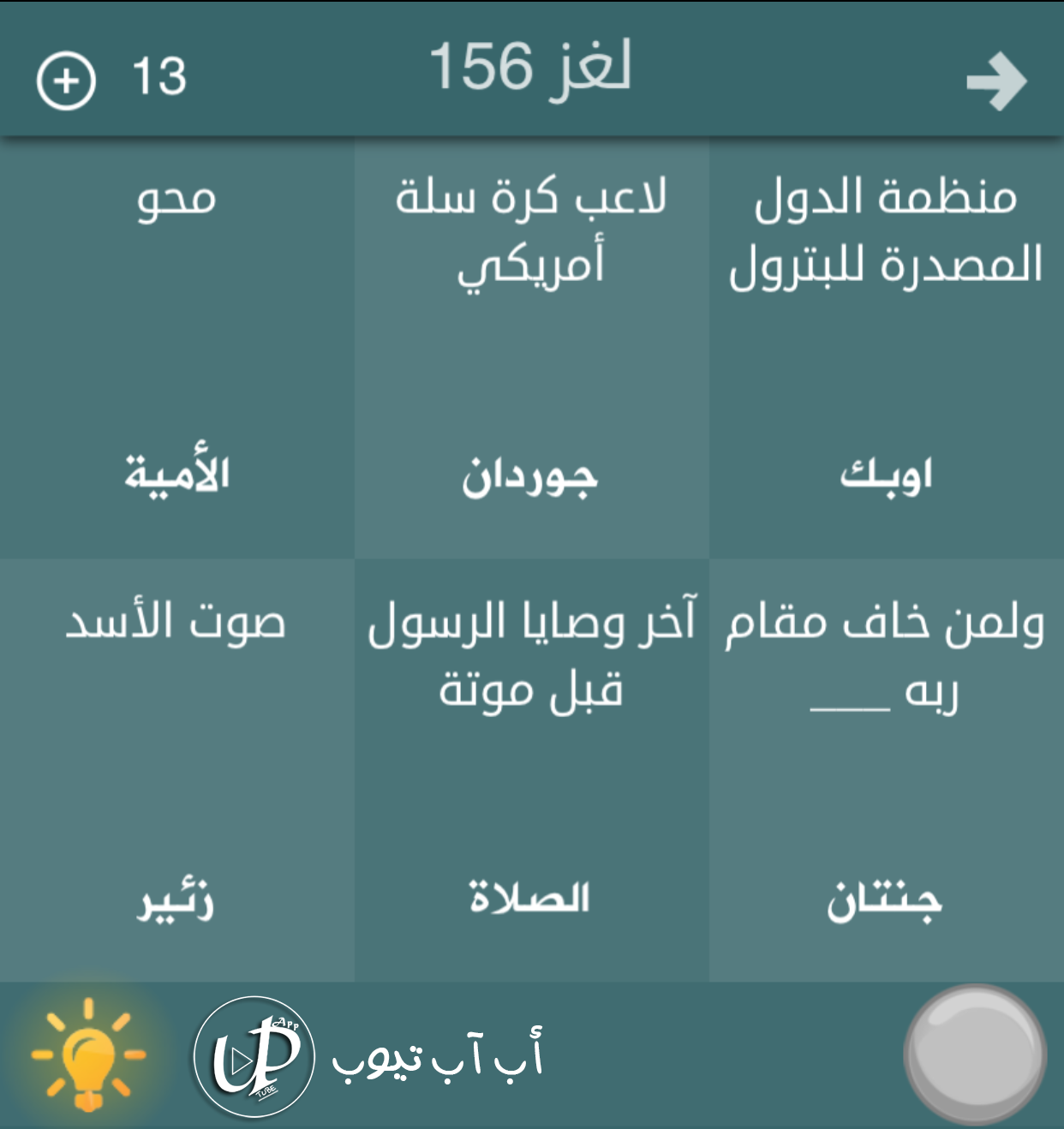Go to the next puzzle arrow
The image size is (1064, 1129).
[995, 81]
